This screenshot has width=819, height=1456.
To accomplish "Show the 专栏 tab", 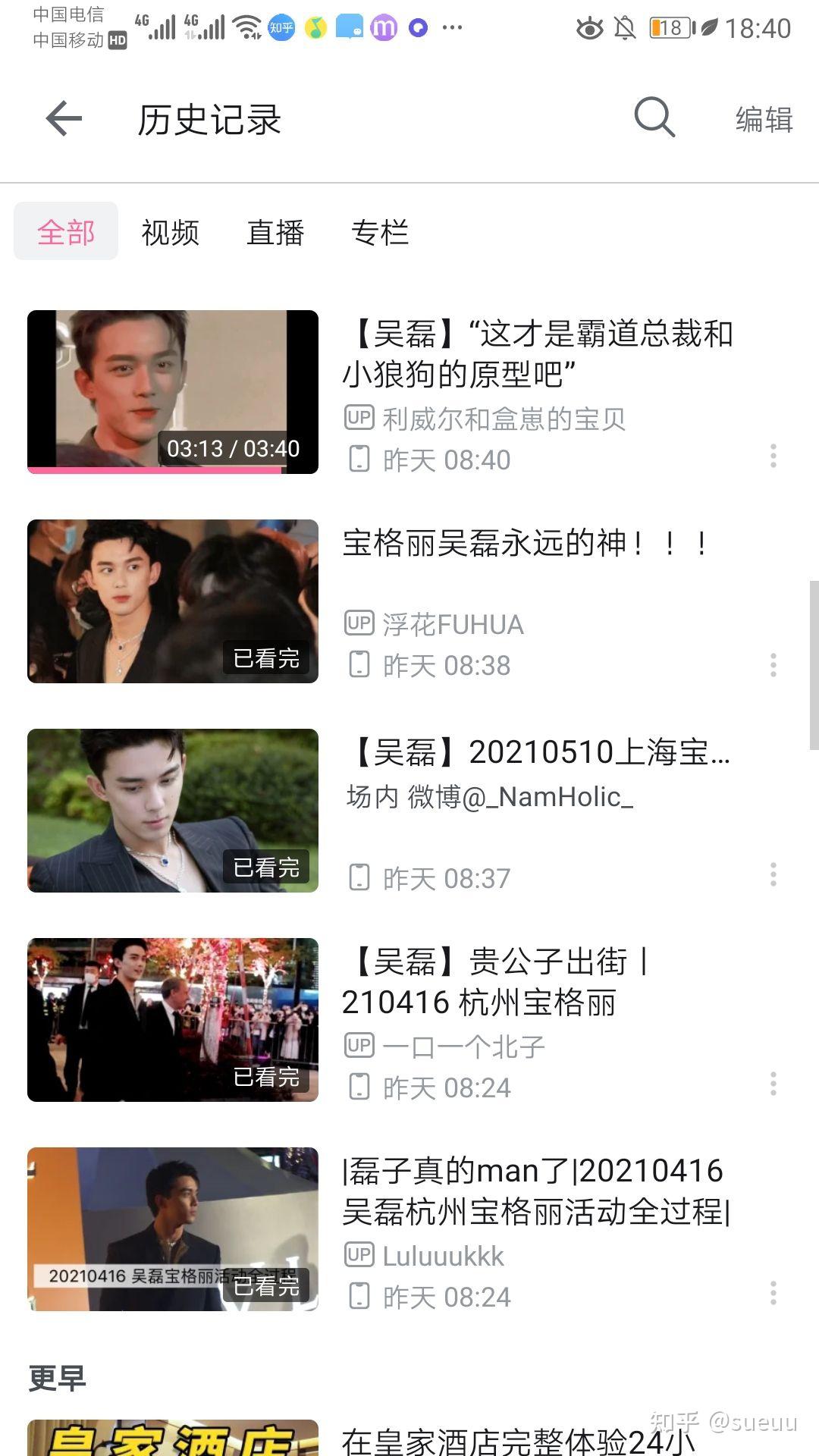I will click(x=380, y=232).
